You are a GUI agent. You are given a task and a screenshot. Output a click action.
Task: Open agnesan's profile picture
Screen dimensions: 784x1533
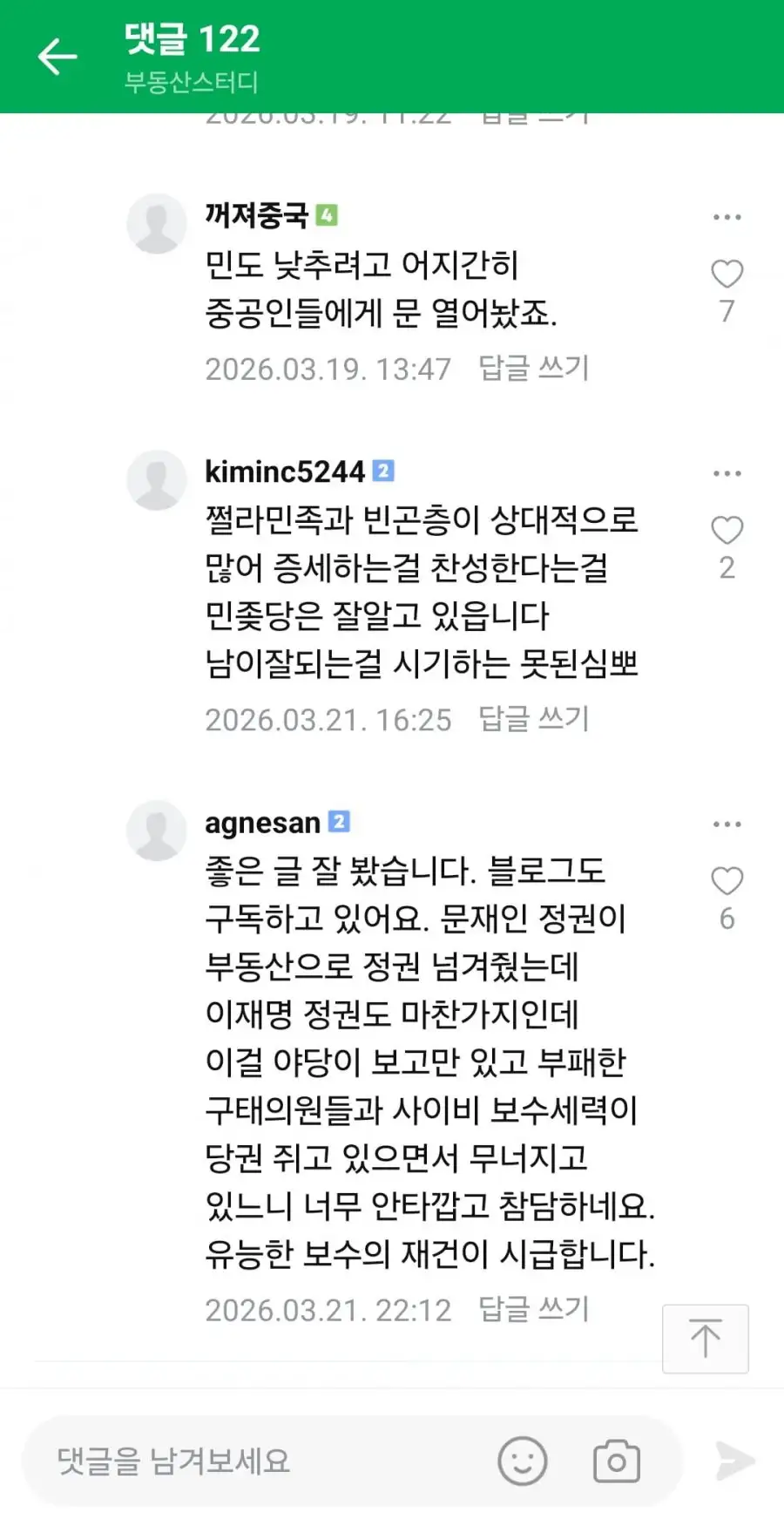[x=157, y=830]
